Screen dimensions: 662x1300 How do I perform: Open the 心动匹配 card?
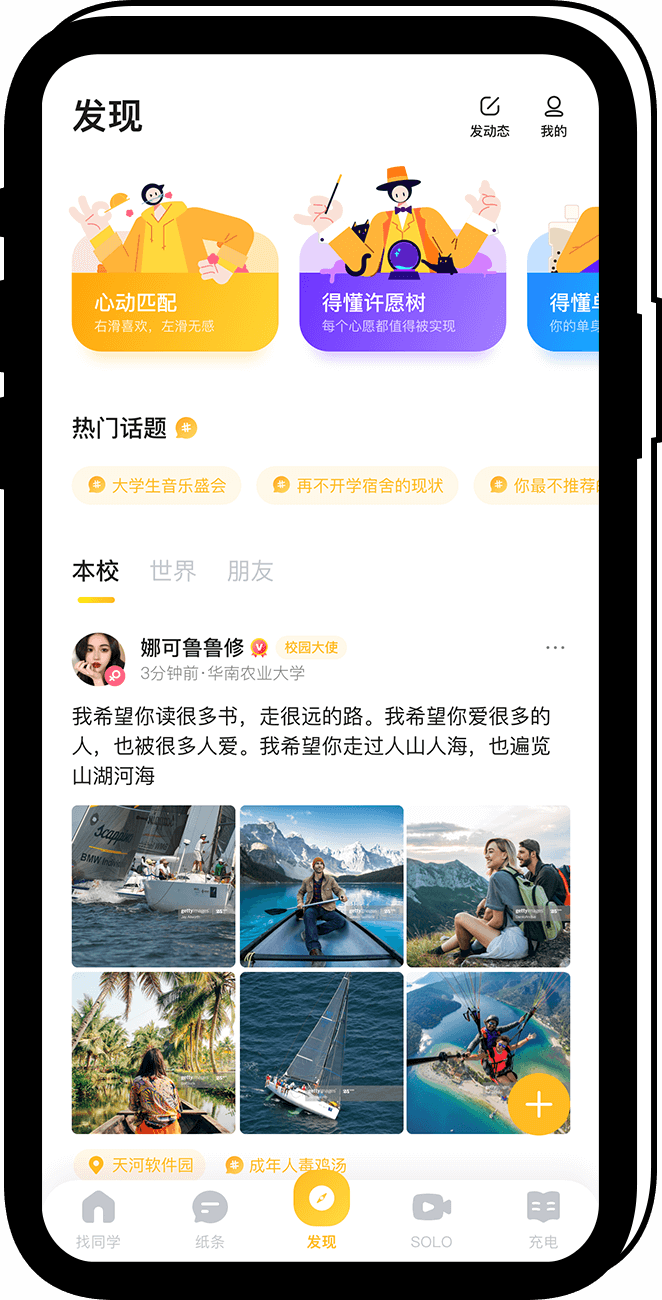174,290
